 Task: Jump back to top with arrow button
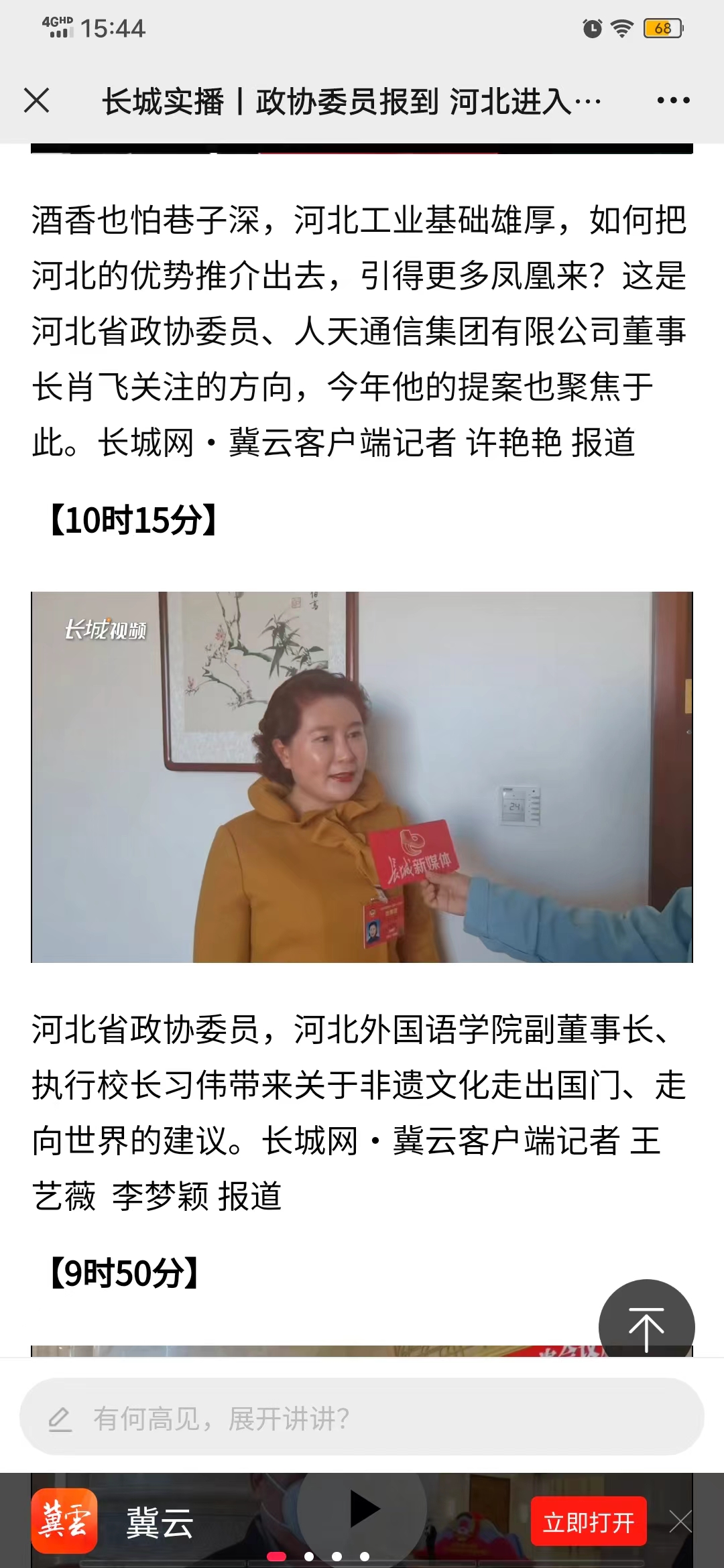point(646,1325)
